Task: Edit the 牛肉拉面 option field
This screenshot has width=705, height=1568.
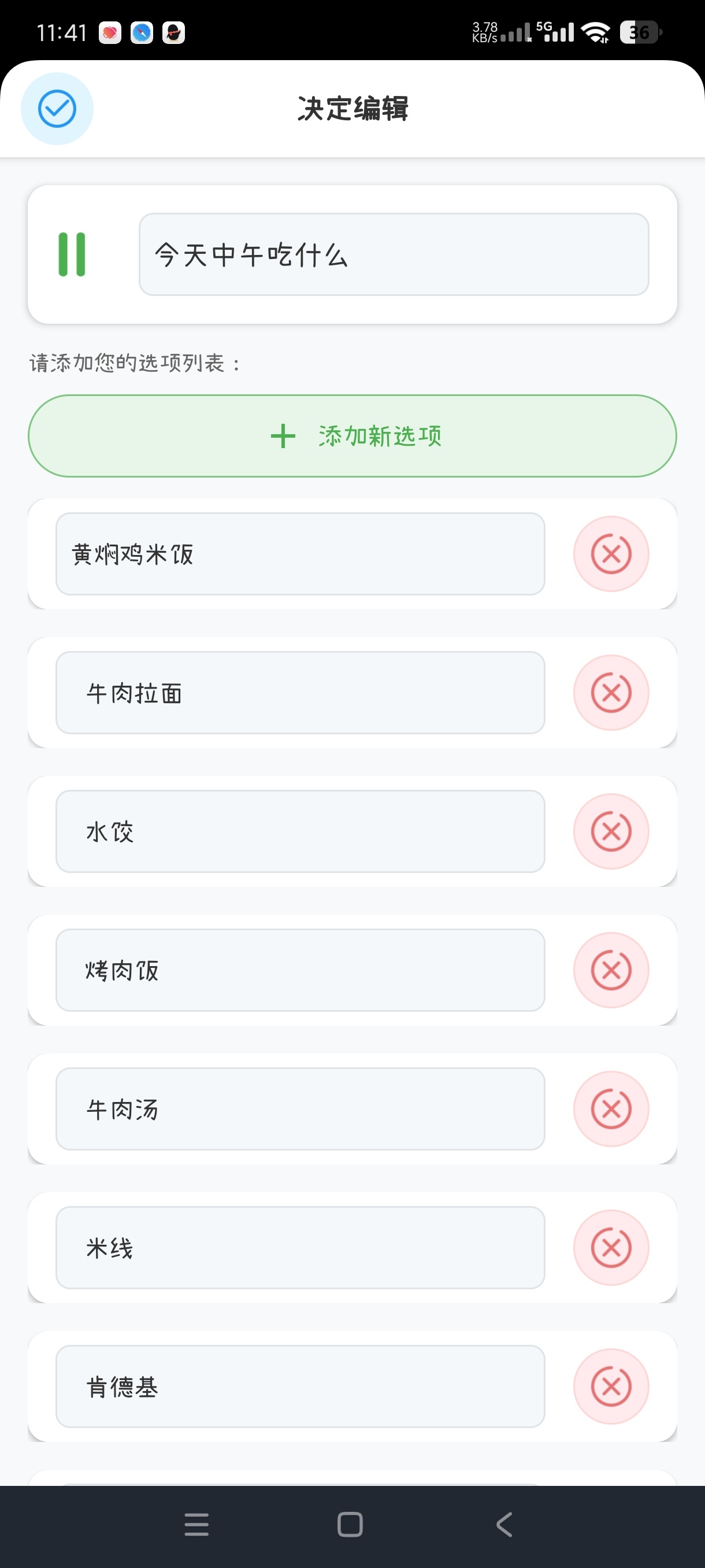Action: [300, 693]
